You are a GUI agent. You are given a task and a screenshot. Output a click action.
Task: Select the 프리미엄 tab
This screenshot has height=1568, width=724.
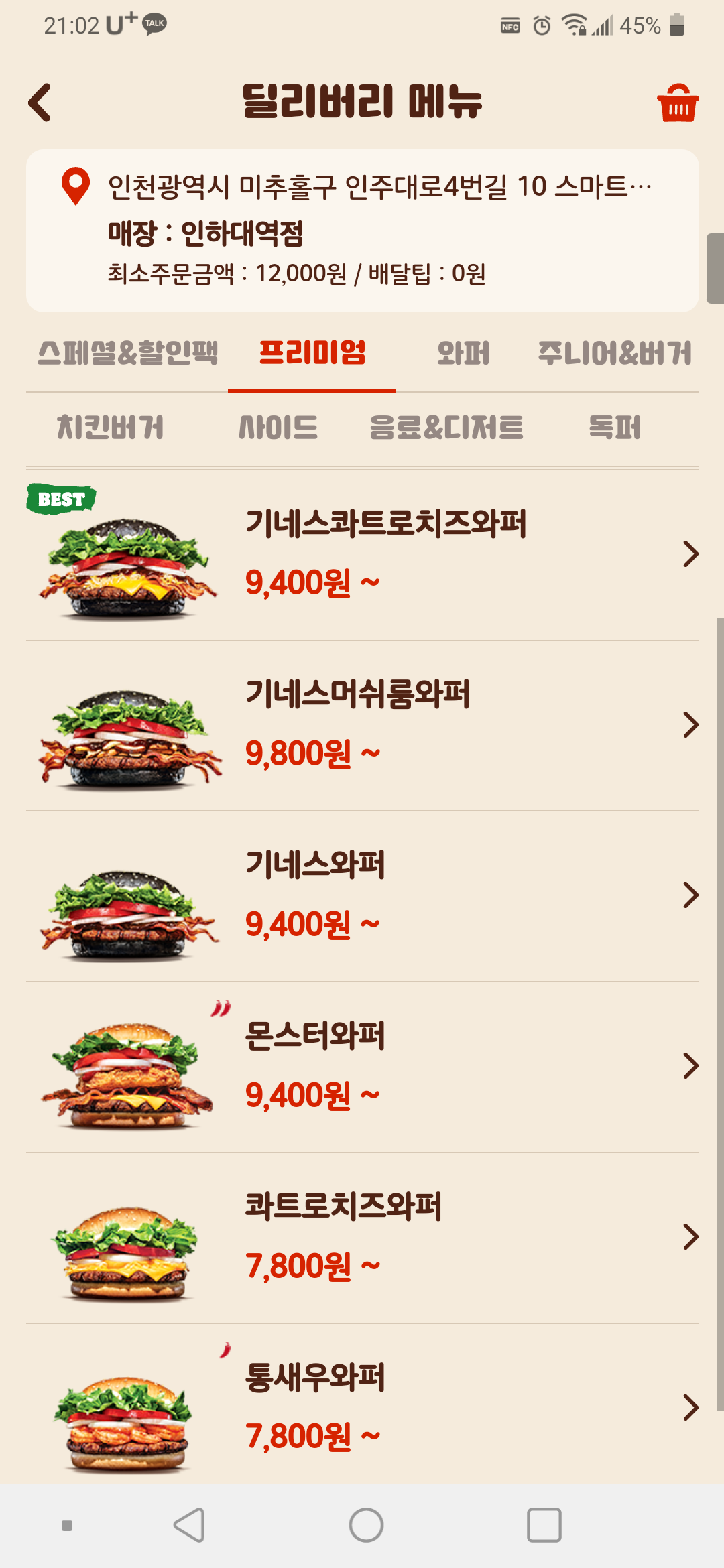click(x=312, y=353)
